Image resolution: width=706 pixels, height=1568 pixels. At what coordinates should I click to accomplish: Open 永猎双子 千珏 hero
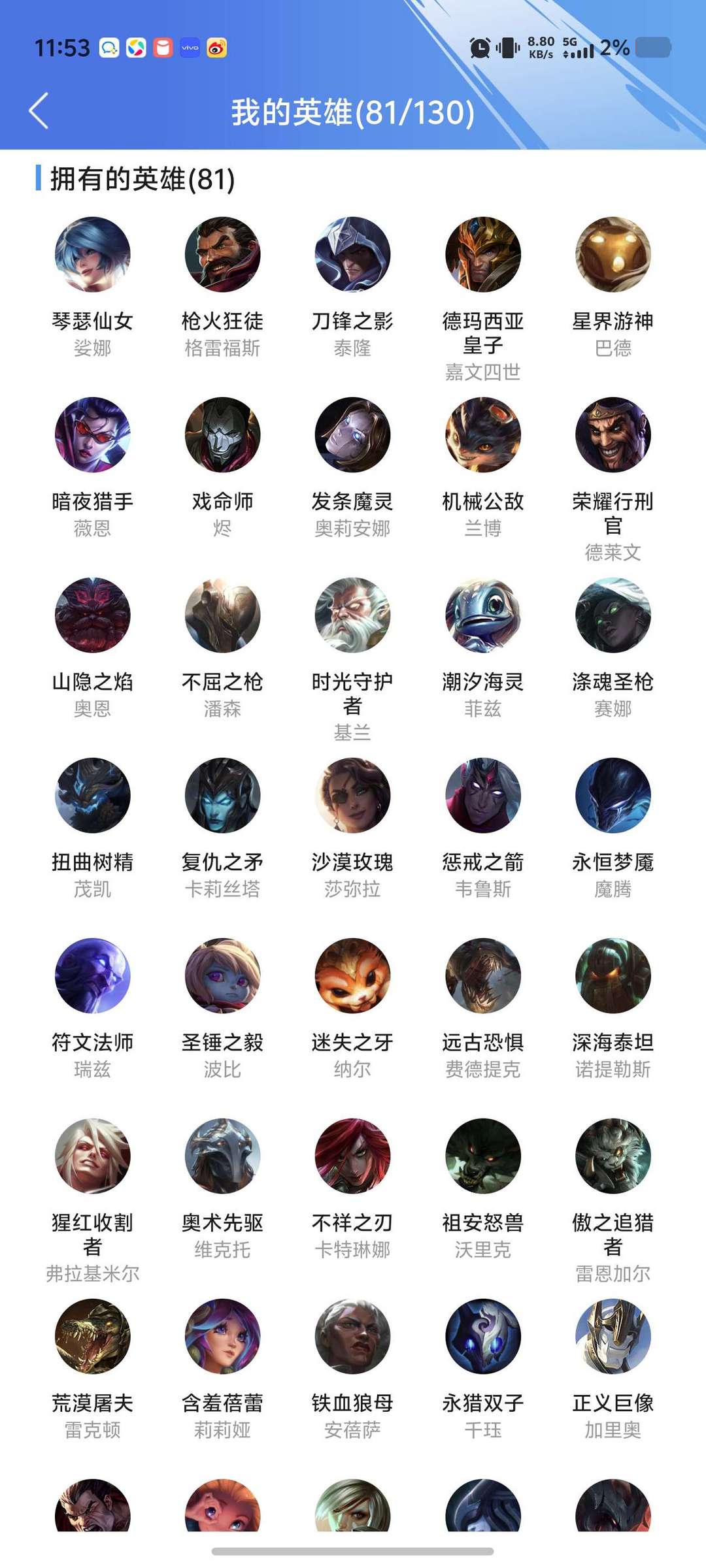pos(483,1337)
